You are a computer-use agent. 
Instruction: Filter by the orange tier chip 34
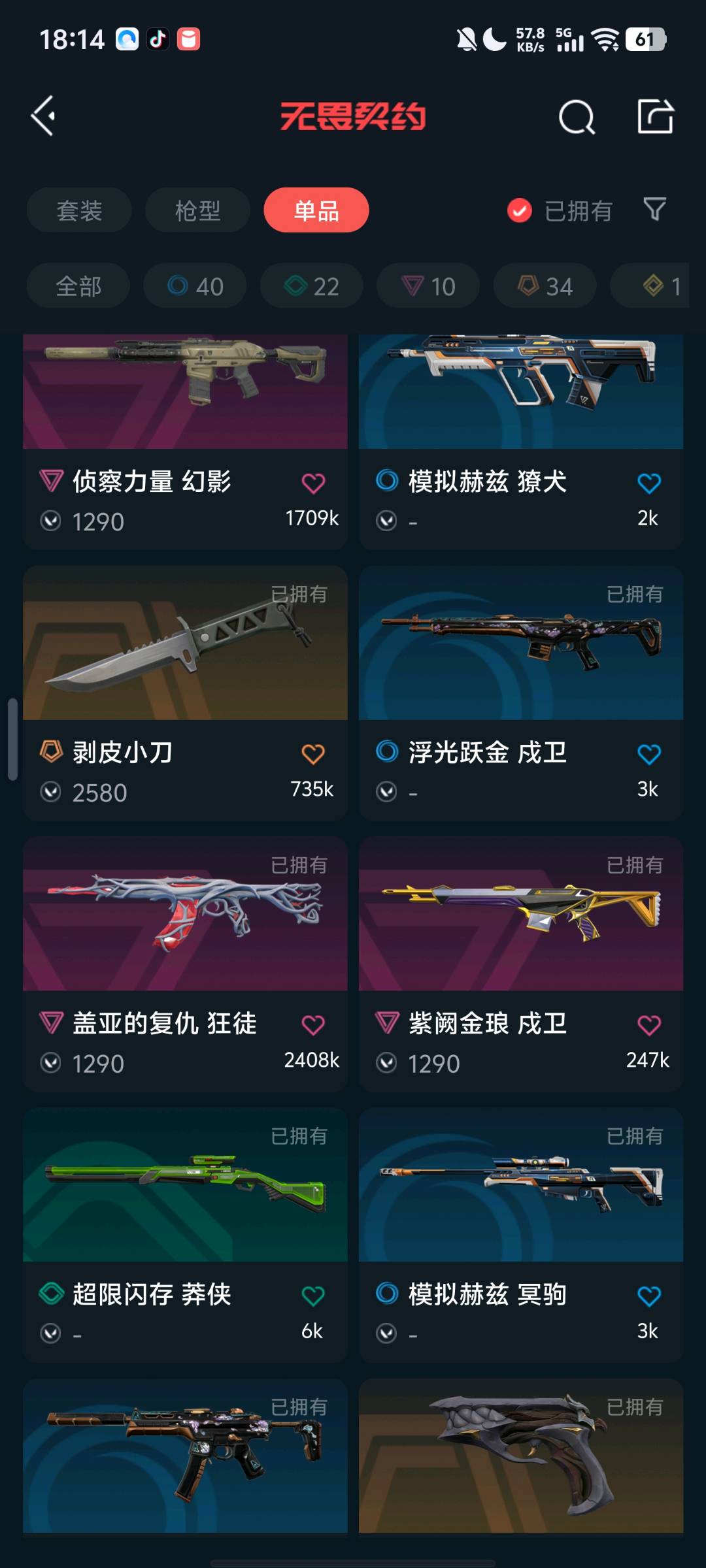click(x=545, y=286)
